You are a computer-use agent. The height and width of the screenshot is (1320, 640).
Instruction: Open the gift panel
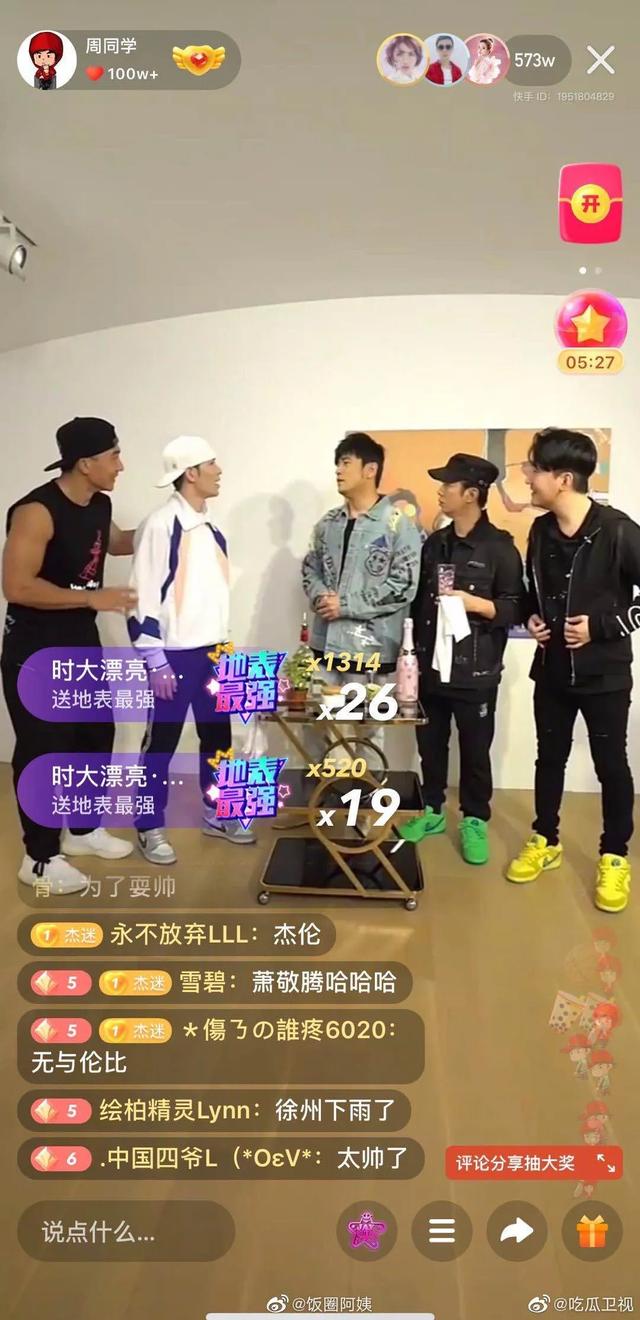592,1231
